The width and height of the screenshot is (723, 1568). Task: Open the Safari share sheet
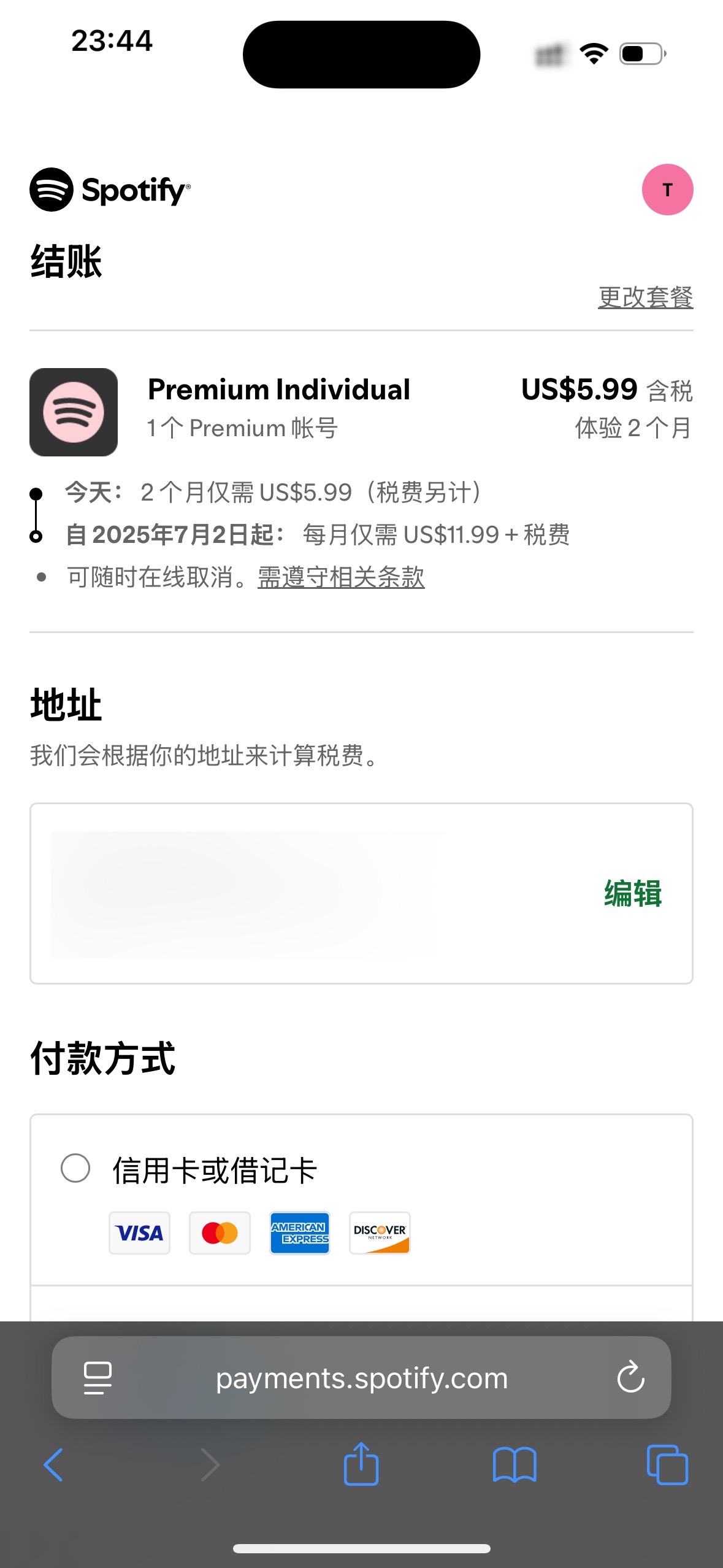coord(361,1463)
